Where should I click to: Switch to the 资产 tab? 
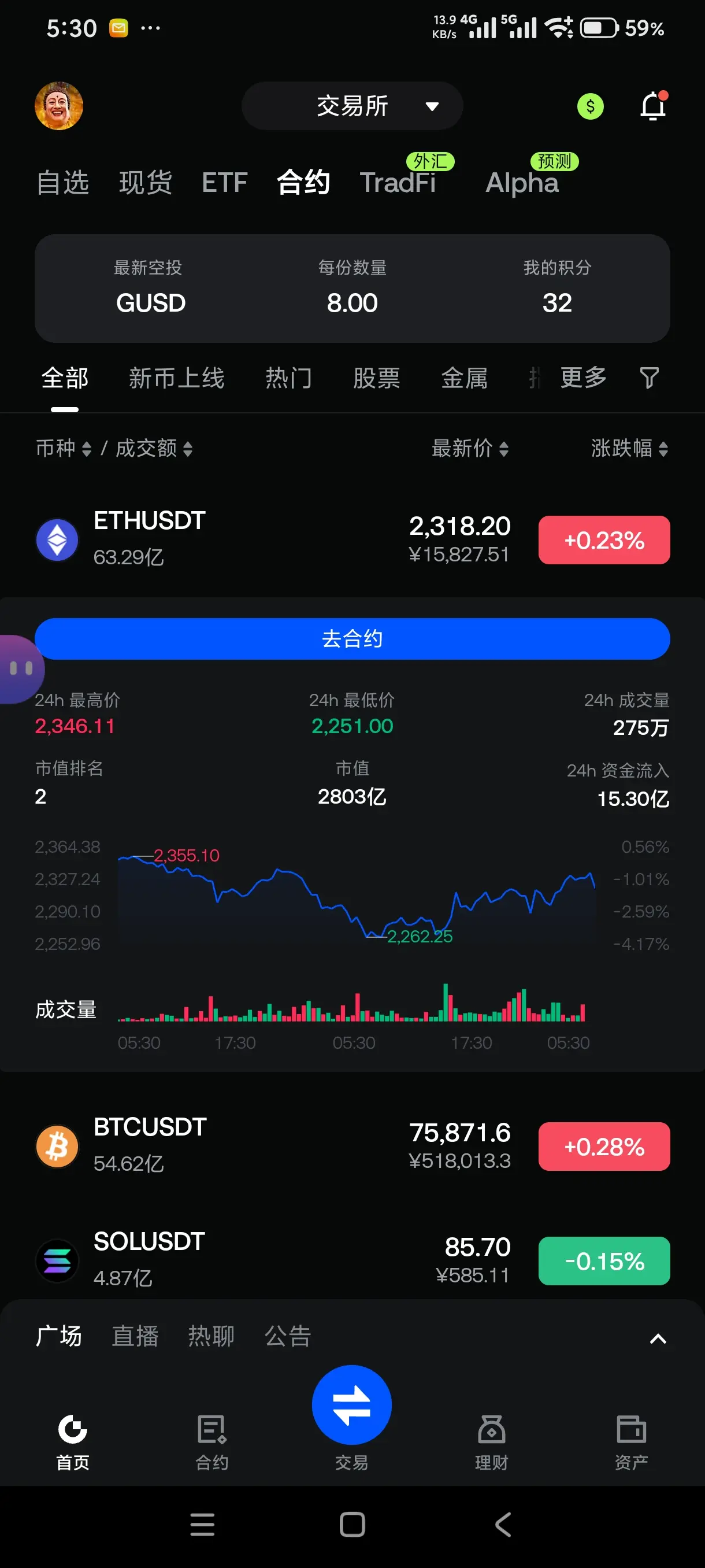coord(631,1441)
